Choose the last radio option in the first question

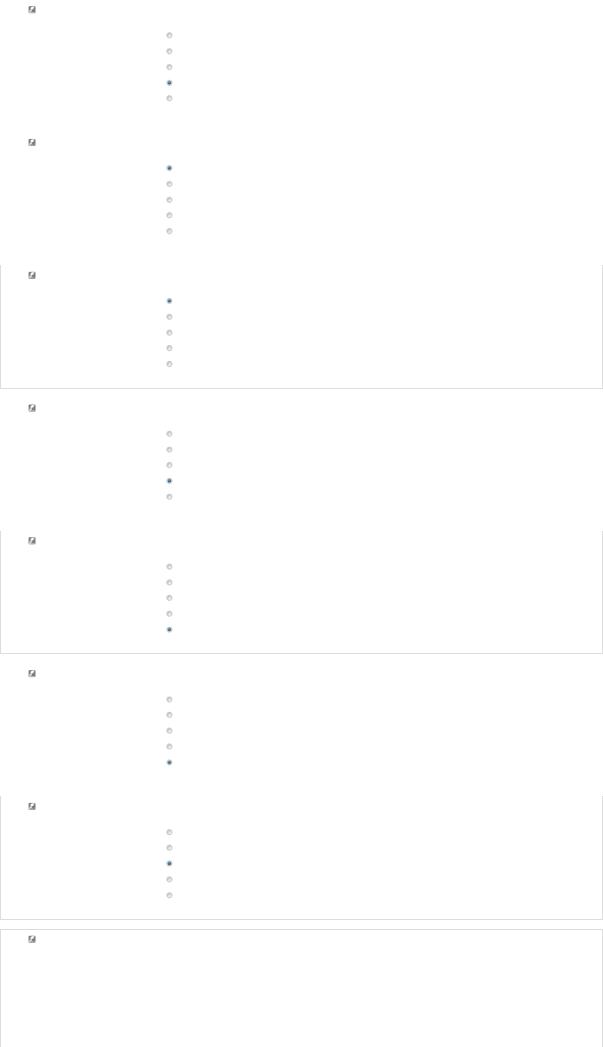point(169,98)
